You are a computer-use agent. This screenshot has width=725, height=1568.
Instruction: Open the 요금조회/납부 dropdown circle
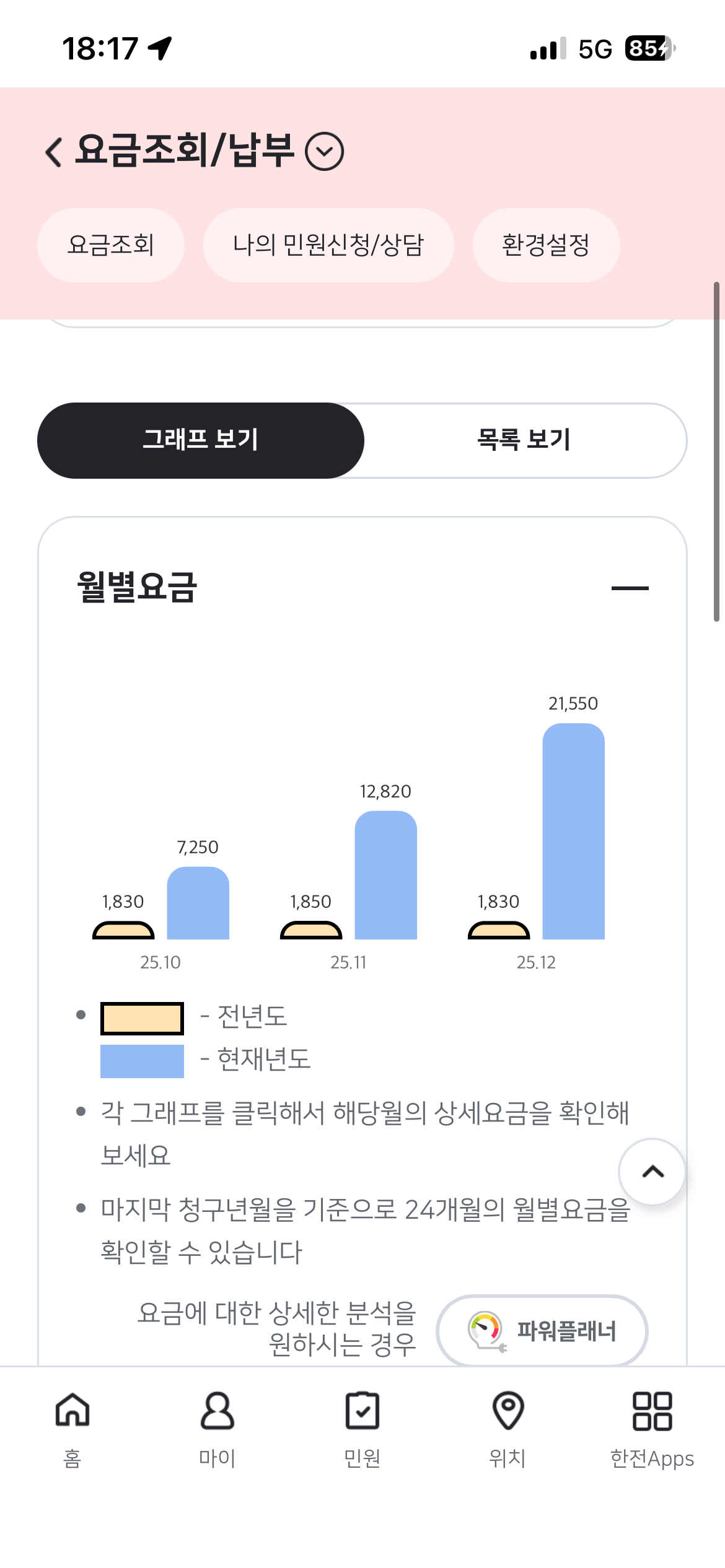(x=325, y=151)
